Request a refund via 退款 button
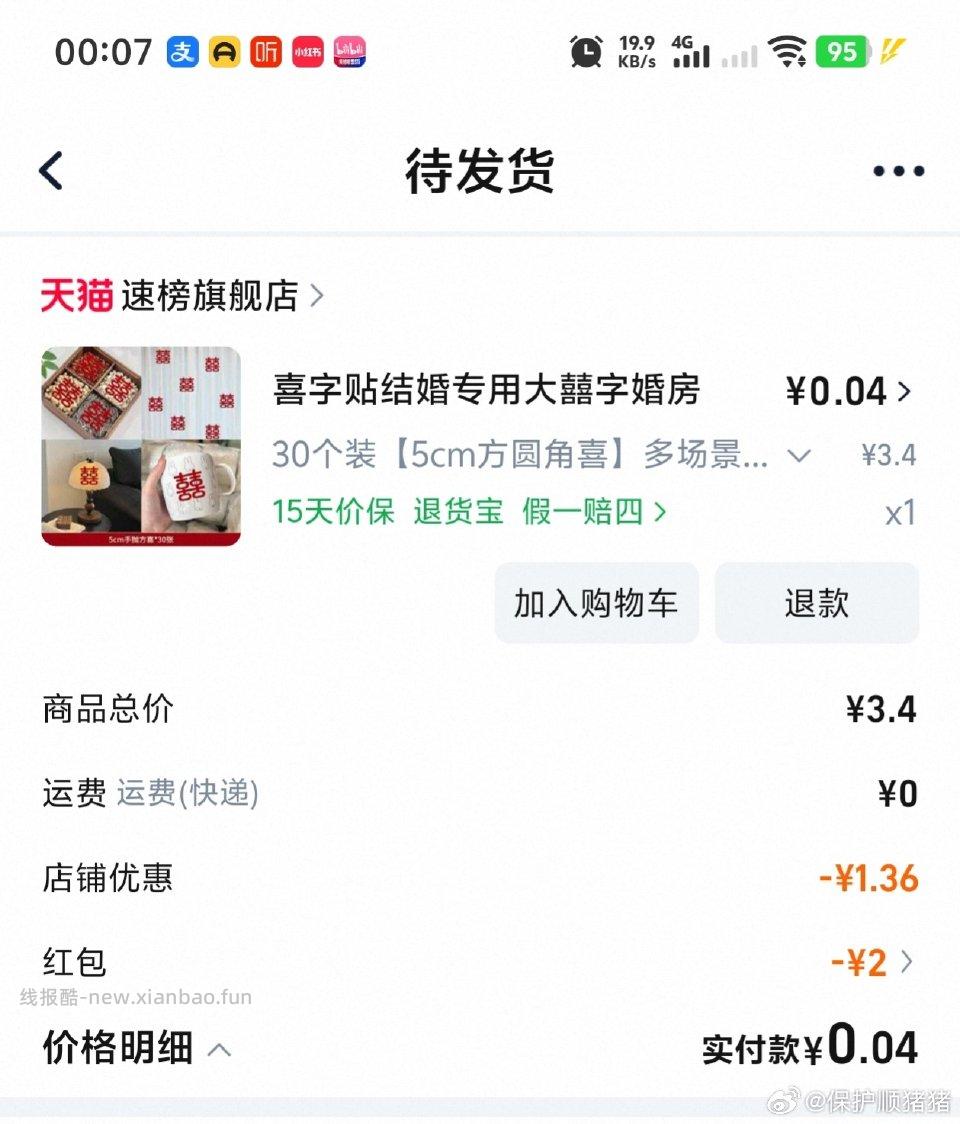Screen dimensions: 960x1124 [x=816, y=602]
